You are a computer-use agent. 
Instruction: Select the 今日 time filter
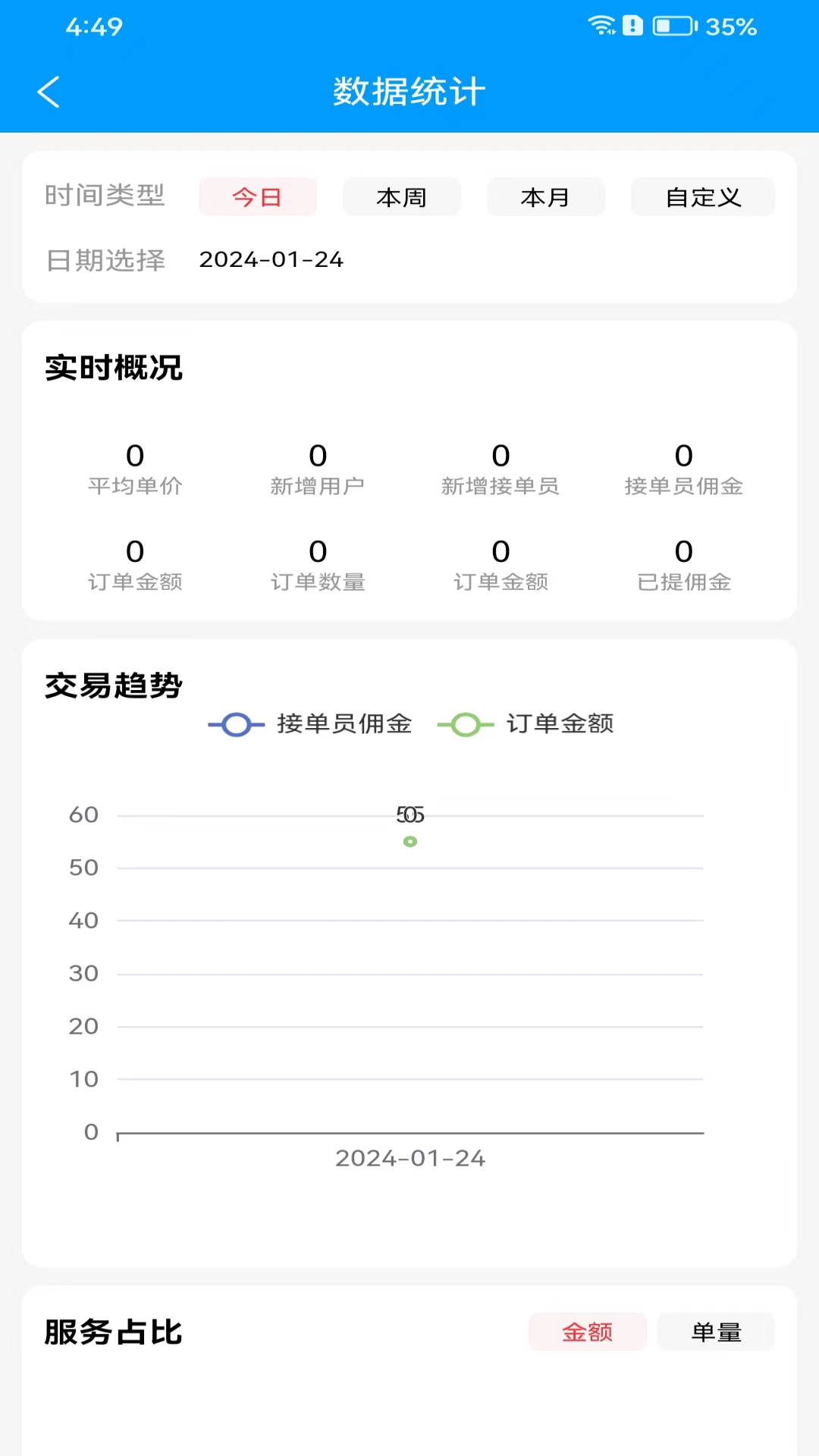point(257,196)
